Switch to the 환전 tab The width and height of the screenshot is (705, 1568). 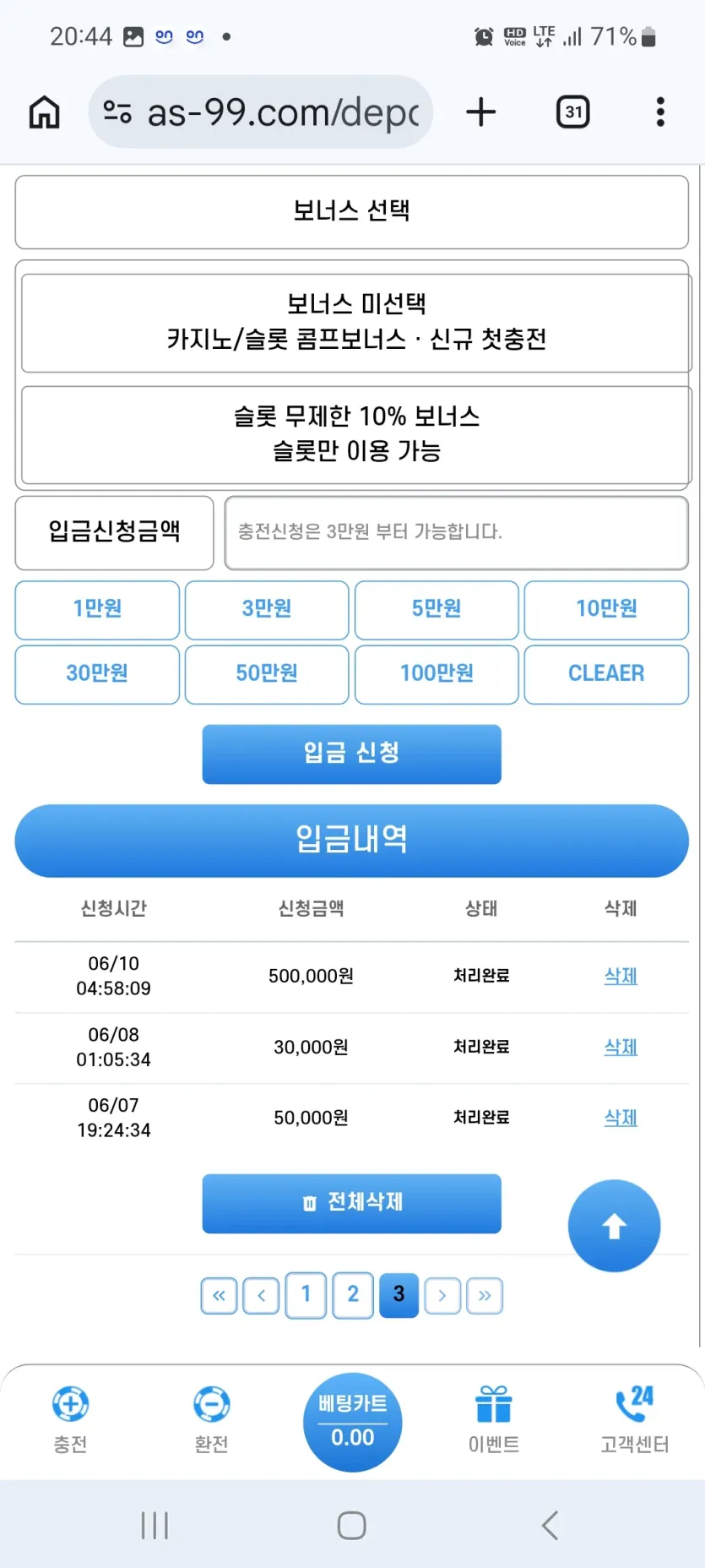(x=211, y=1419)
